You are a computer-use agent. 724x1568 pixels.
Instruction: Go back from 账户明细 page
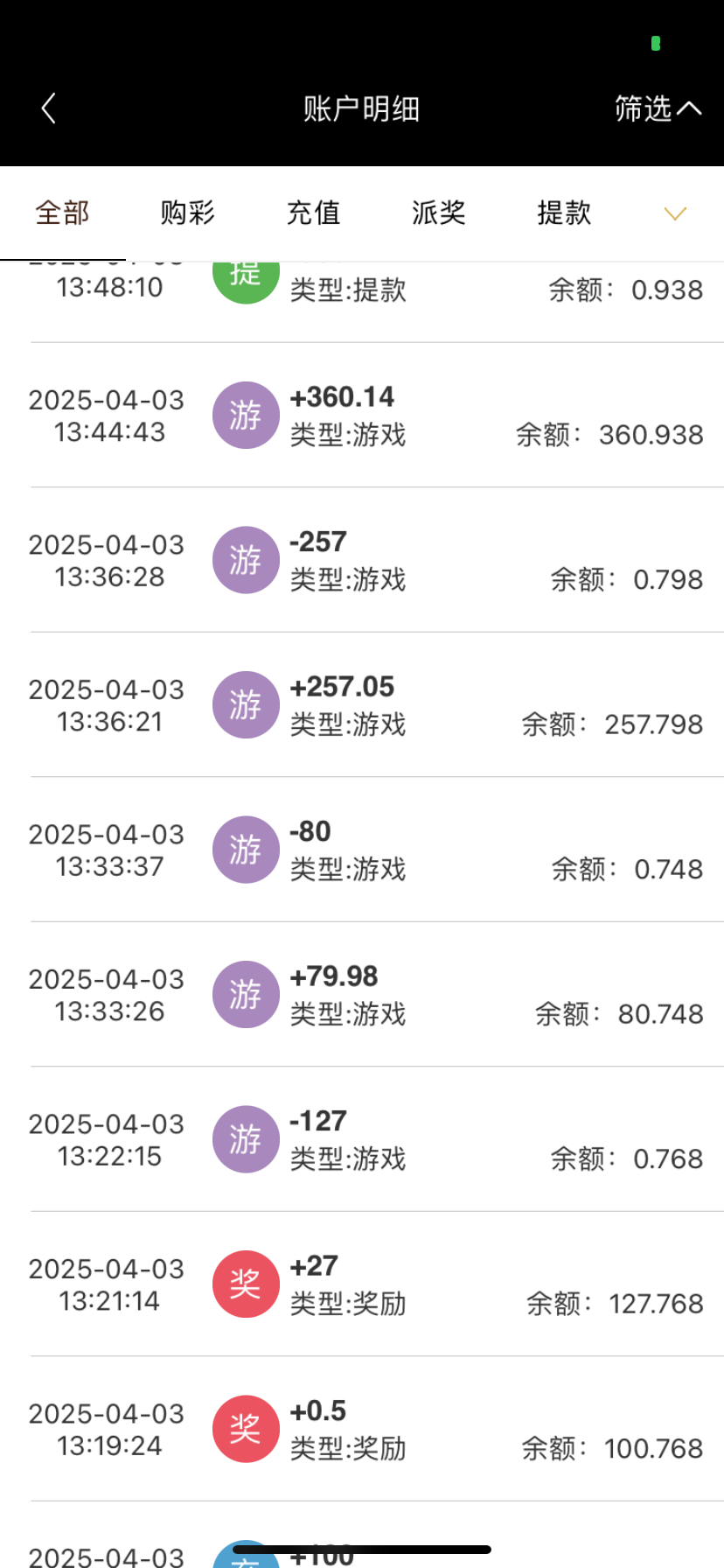tap(49, 108)
